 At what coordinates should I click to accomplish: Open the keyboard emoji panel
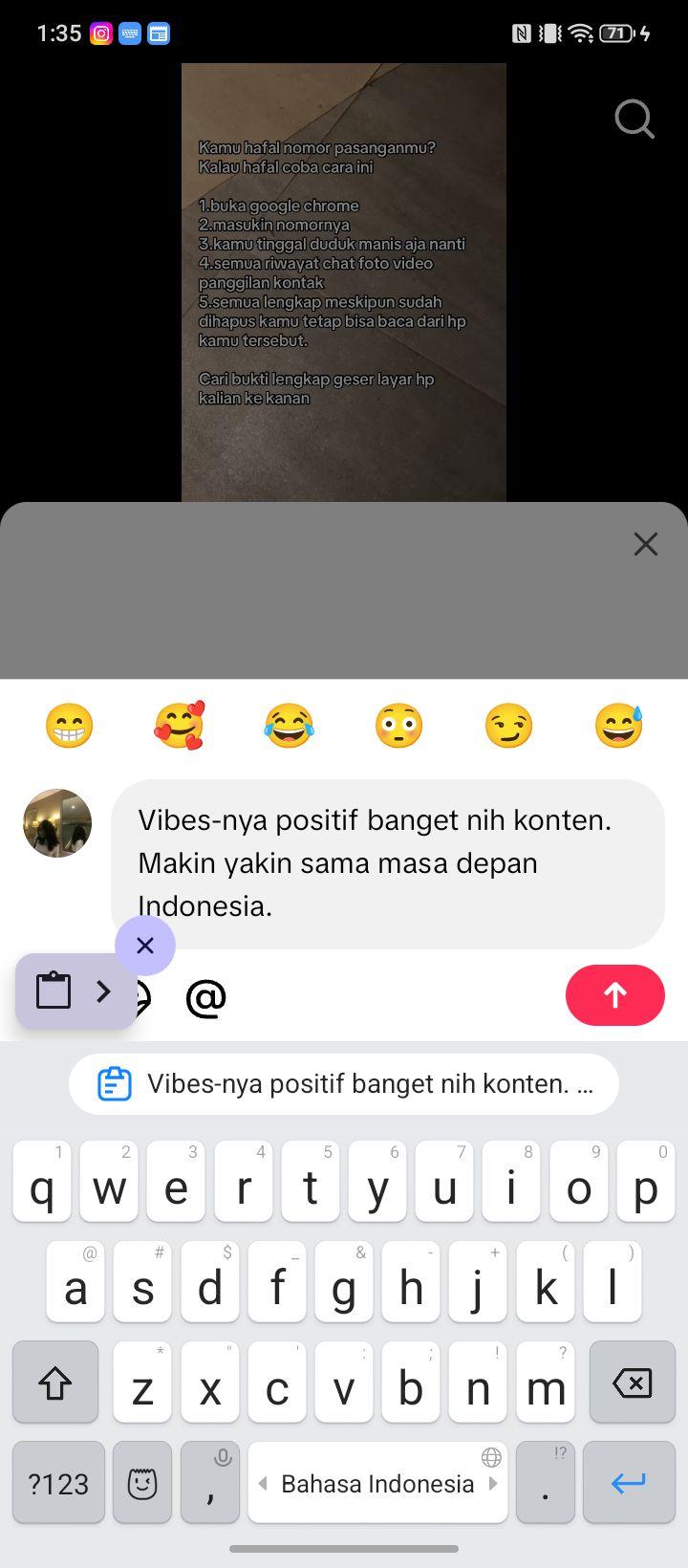click(142, 1483)
